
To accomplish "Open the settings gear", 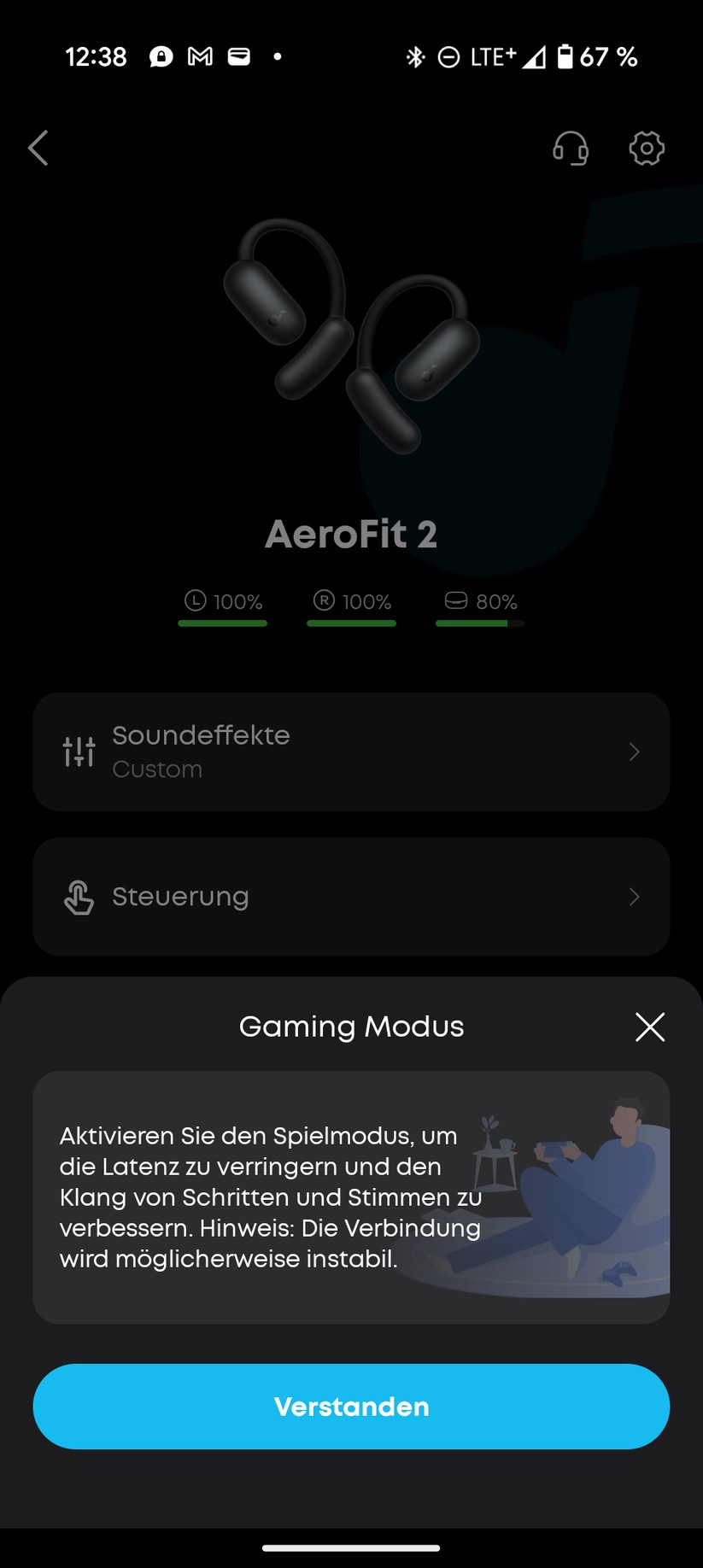I will click(x=647, y=148).
